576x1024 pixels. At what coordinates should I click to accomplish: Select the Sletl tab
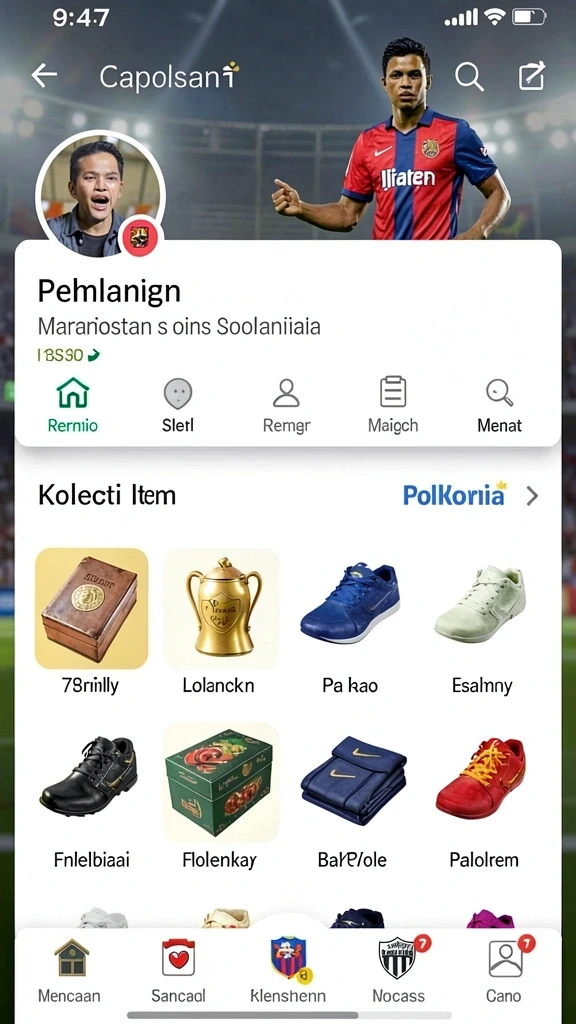coord(178,405)
